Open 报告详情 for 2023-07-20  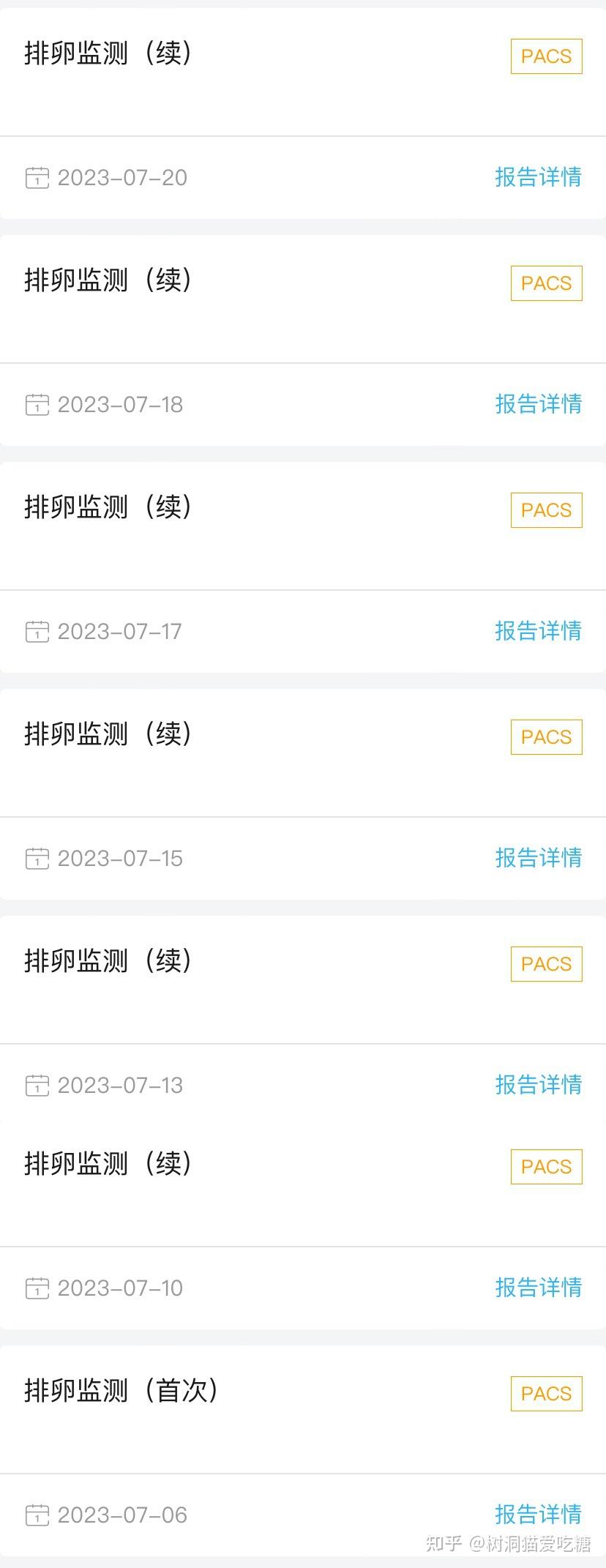[x=538, y=177]
